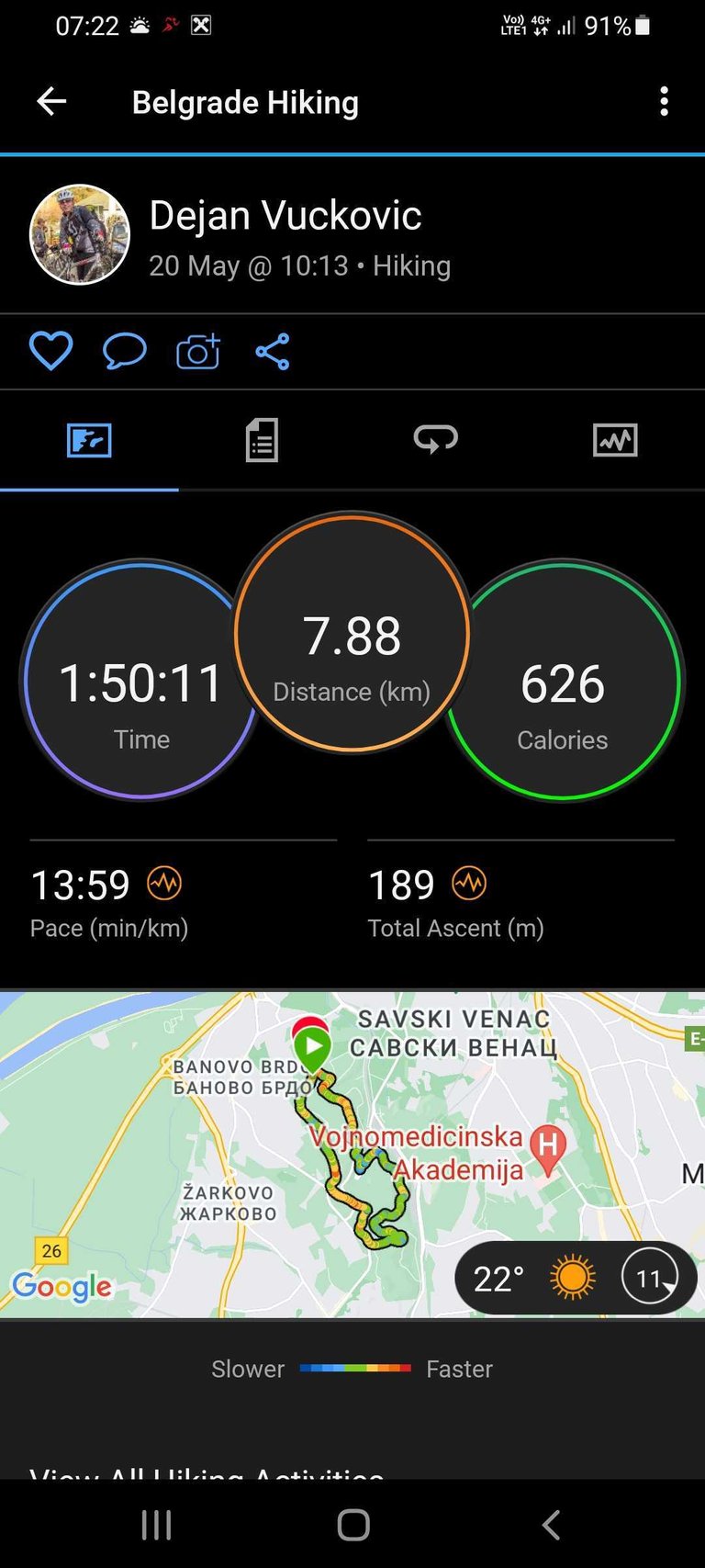Switch to the stats document tab
Screen dimensions: 705x1568
(262, 440)
